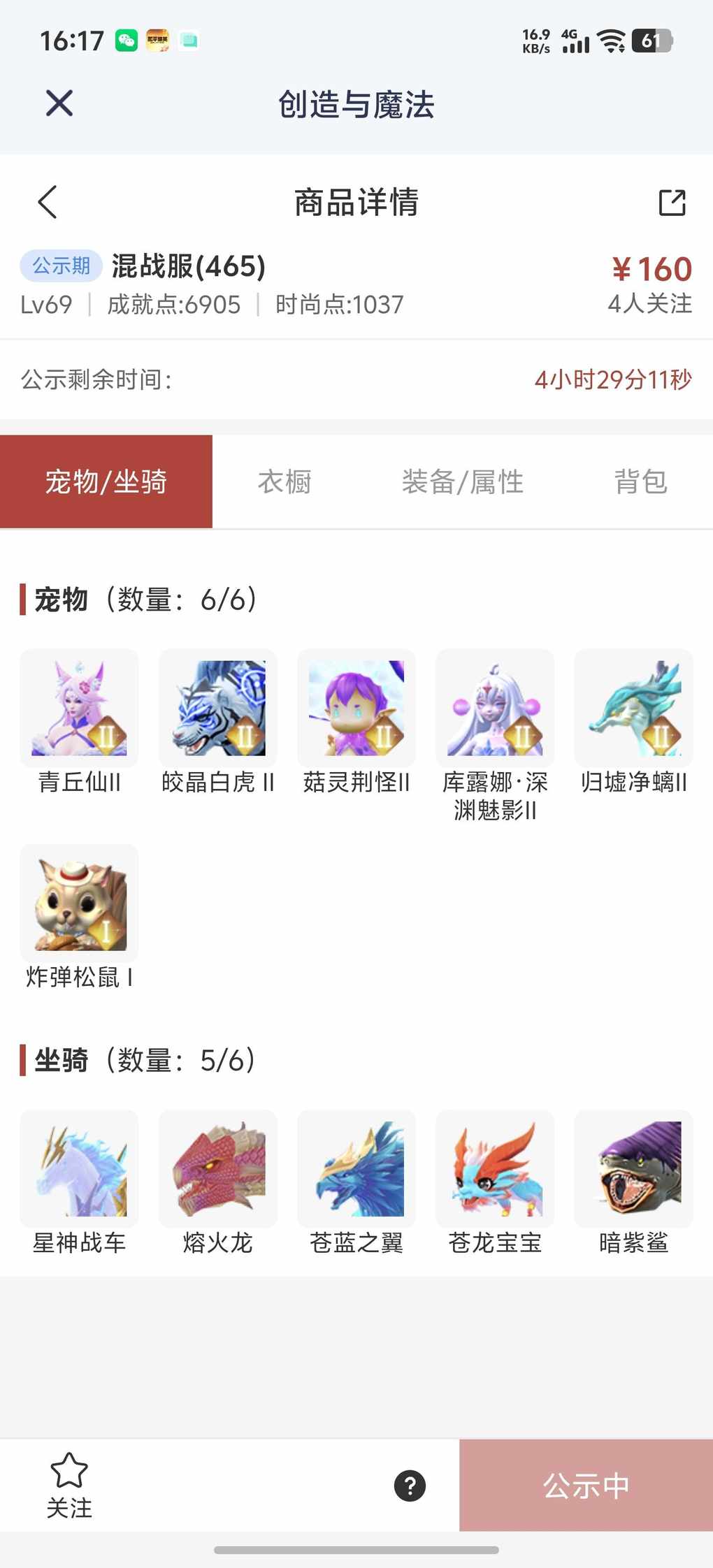View 库露娜·深渊魅影II pet
Image resolution: width=713 pixels, height=1568 pixels.
(495, 709)
